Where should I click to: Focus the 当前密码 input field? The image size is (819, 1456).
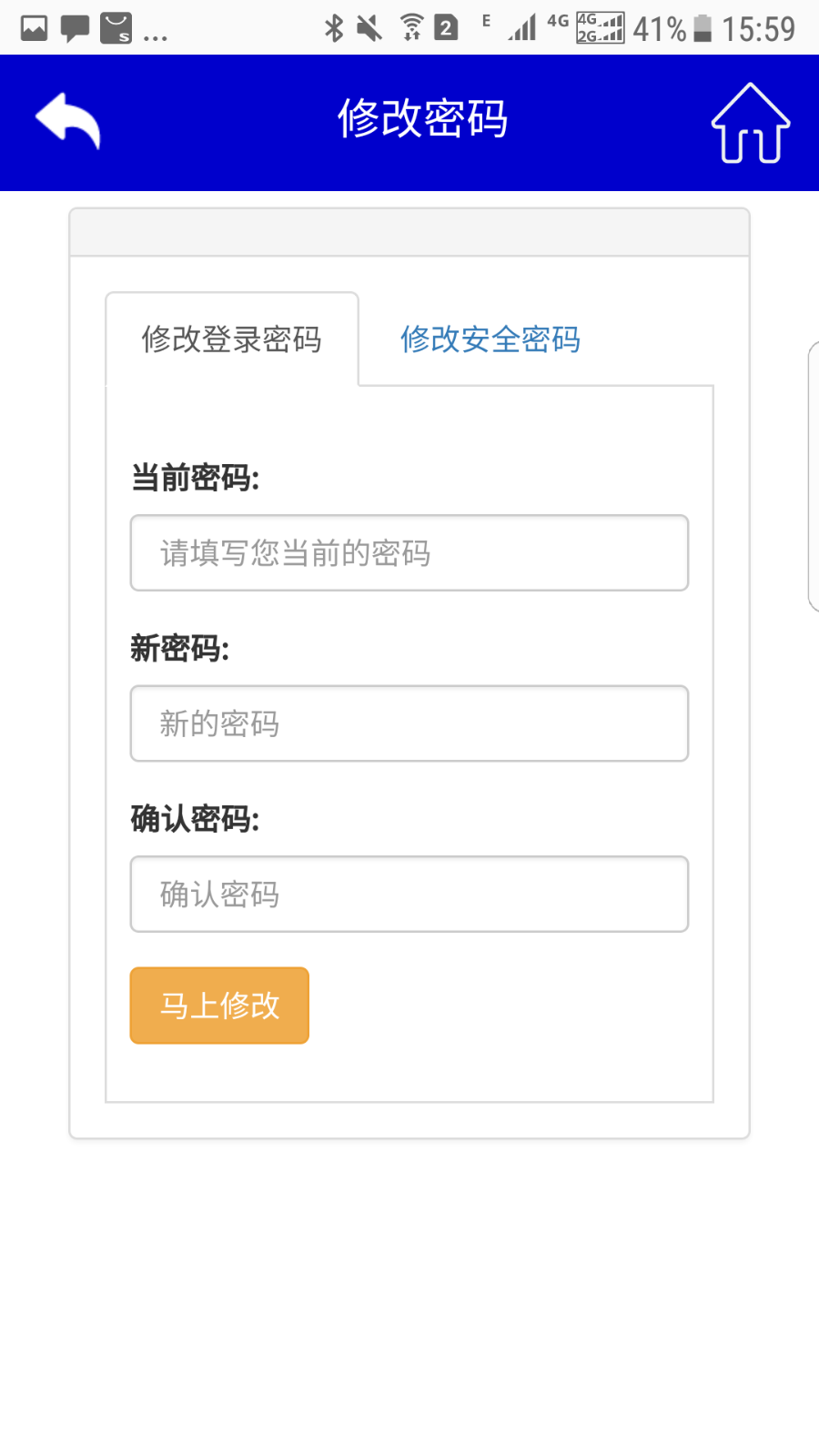[x=409, y=553]
